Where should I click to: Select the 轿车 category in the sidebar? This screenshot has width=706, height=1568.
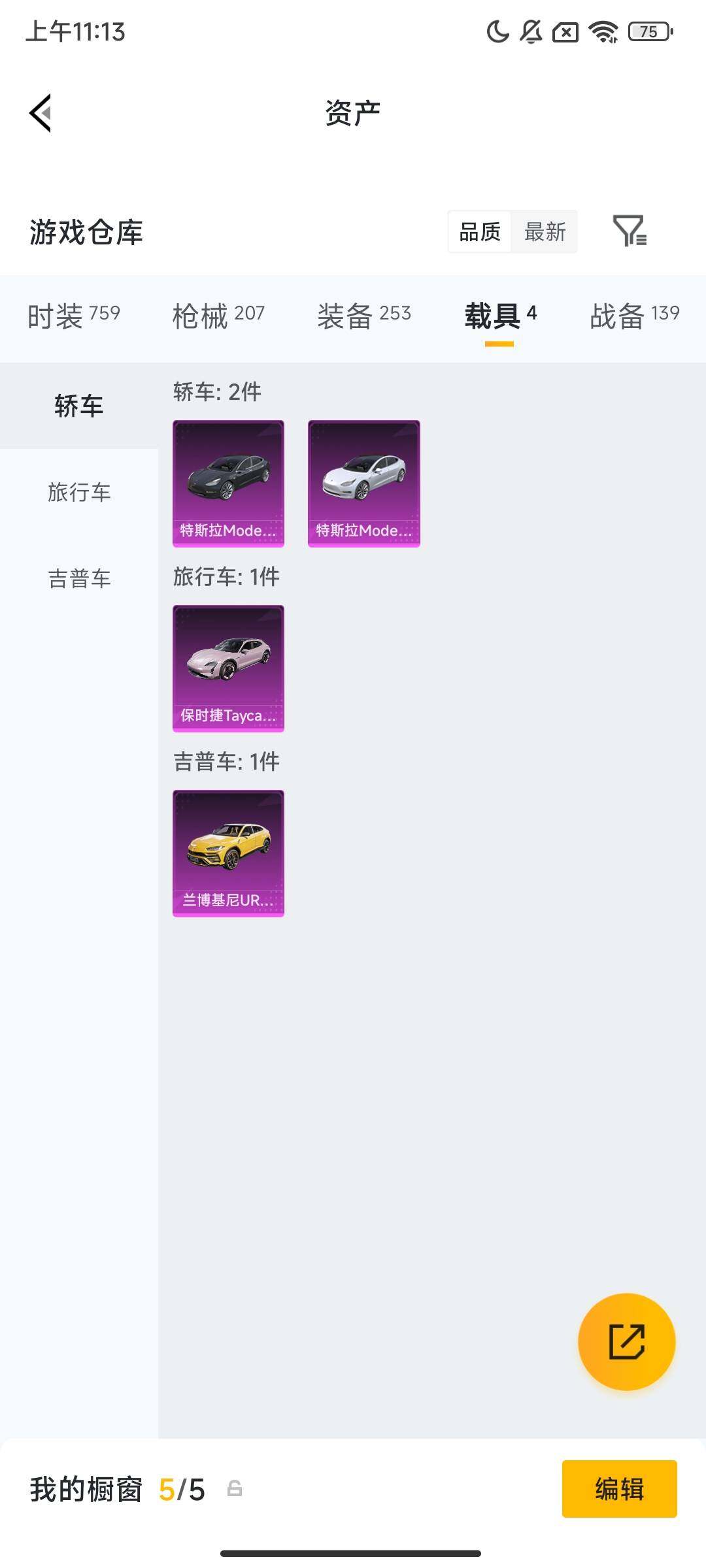(x=79, y=405)
